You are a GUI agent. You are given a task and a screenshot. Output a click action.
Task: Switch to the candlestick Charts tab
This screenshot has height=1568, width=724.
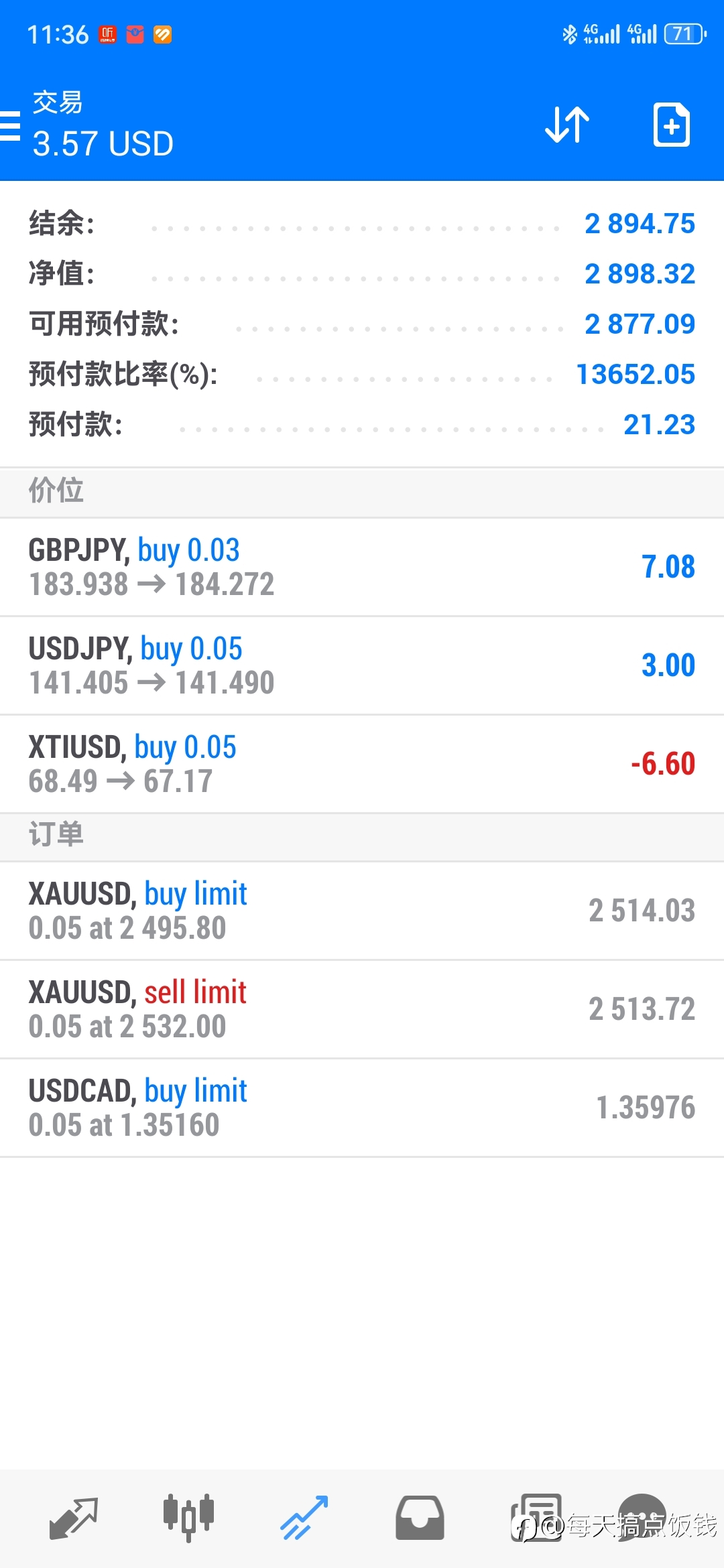point(188,1518)
